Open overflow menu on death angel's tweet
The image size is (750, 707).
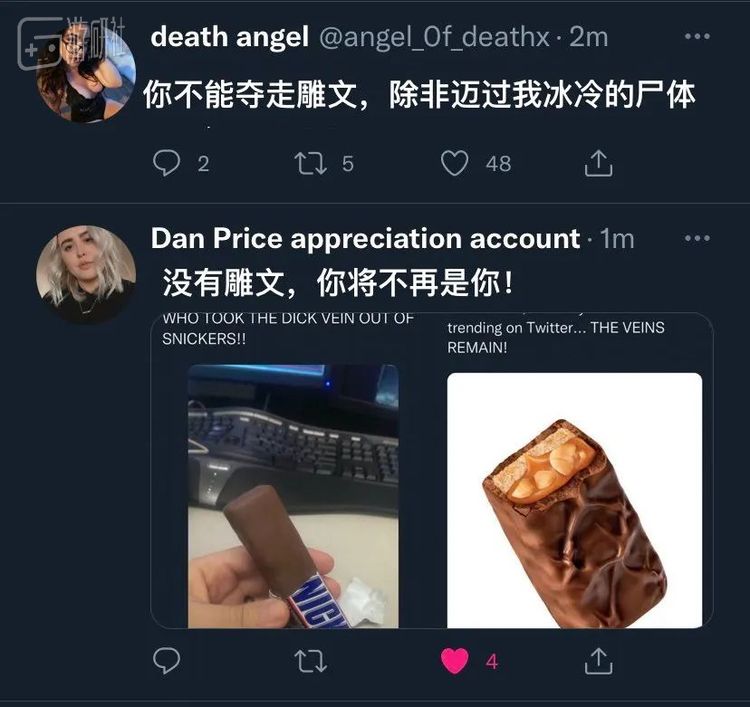[x=697, y=38]
